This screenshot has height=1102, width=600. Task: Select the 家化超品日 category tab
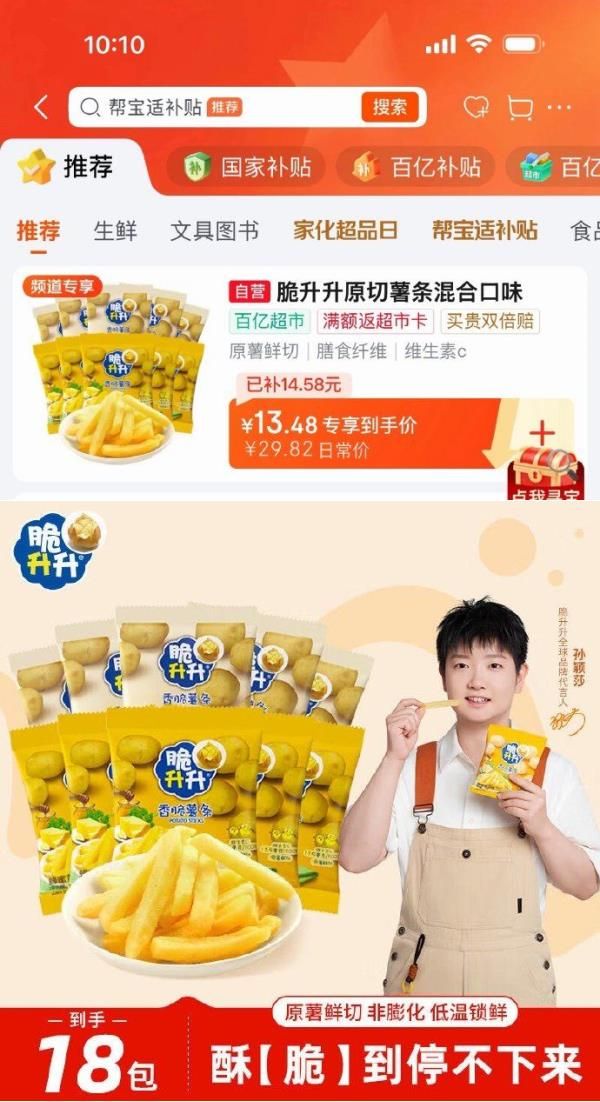345,231
